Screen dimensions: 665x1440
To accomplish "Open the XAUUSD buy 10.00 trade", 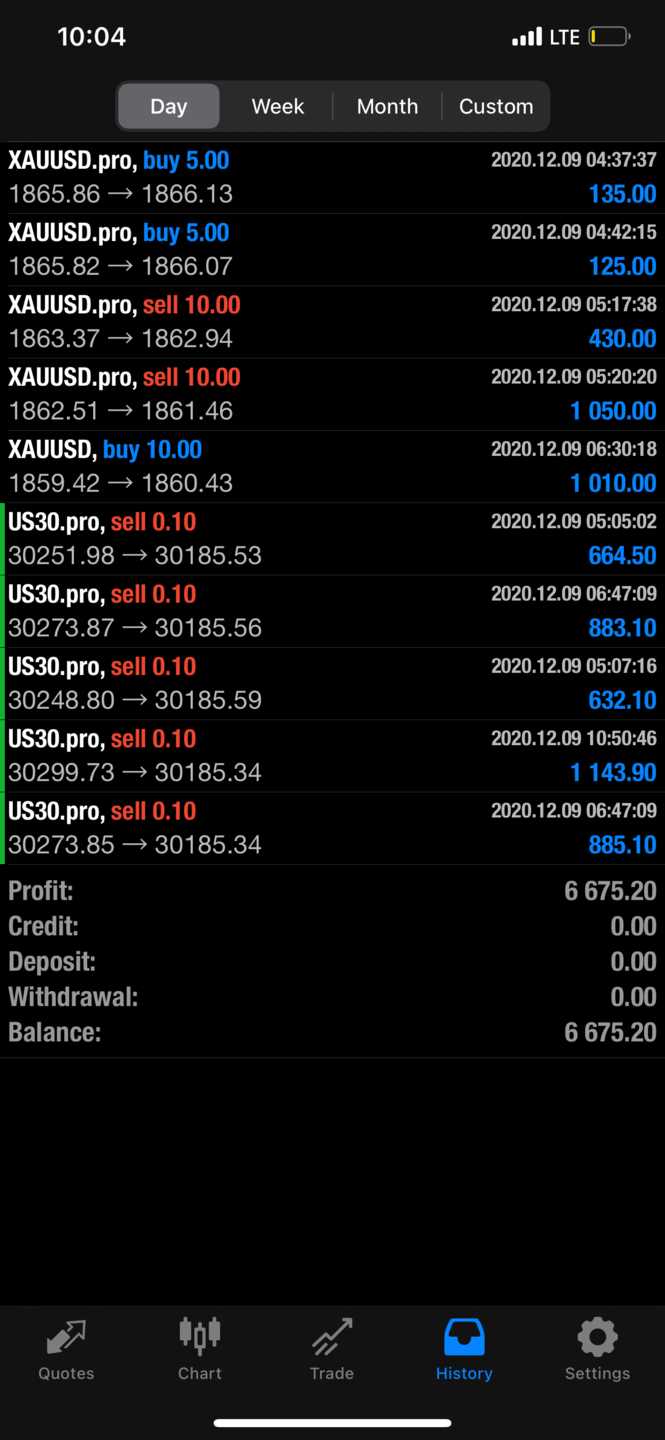I will [332, 466].
